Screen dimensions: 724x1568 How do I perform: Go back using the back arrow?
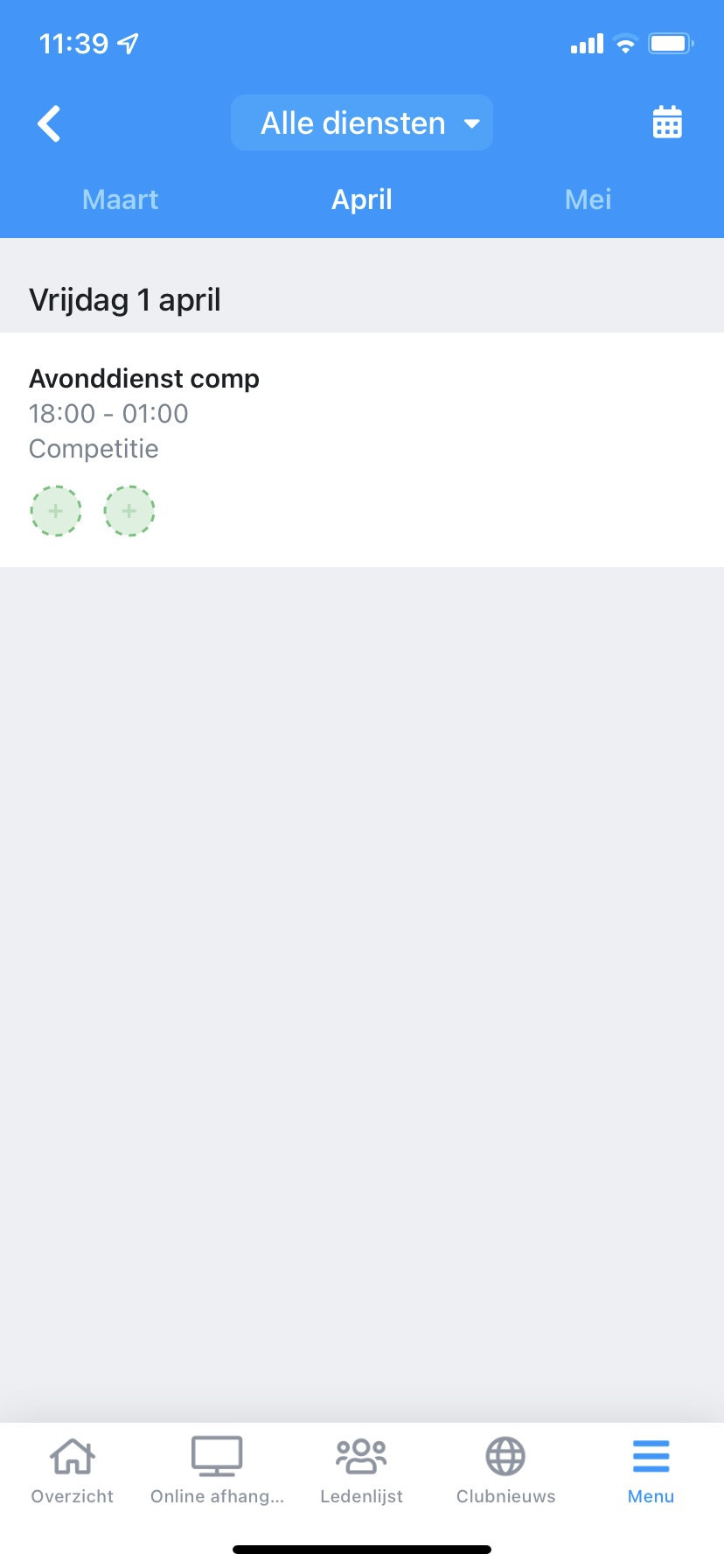tap(50, 123)
